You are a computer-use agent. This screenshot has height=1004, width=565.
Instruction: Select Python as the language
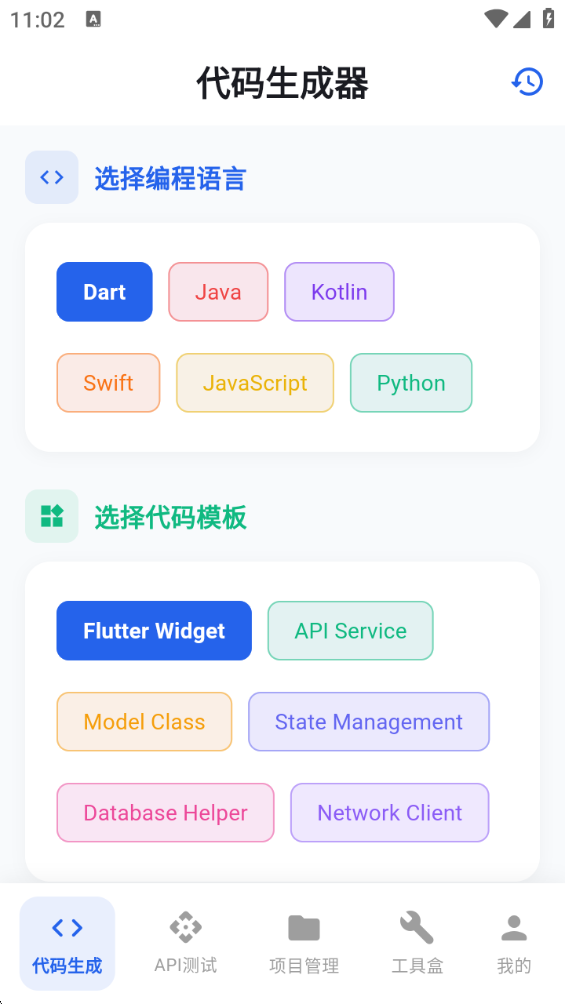(x=411, y=383)
